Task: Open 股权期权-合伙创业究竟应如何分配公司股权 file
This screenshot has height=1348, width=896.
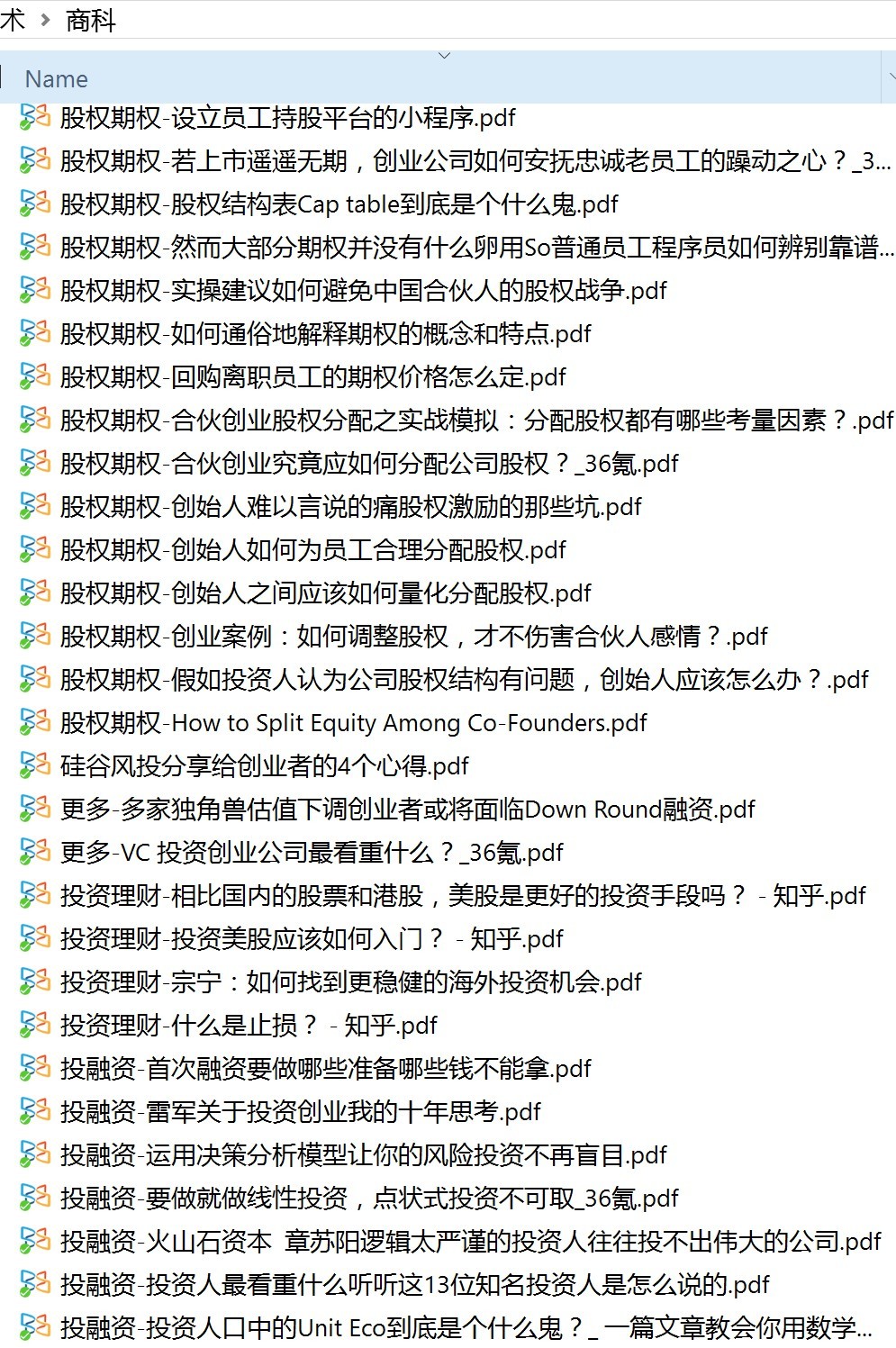Action: click(x=369, y=464)
